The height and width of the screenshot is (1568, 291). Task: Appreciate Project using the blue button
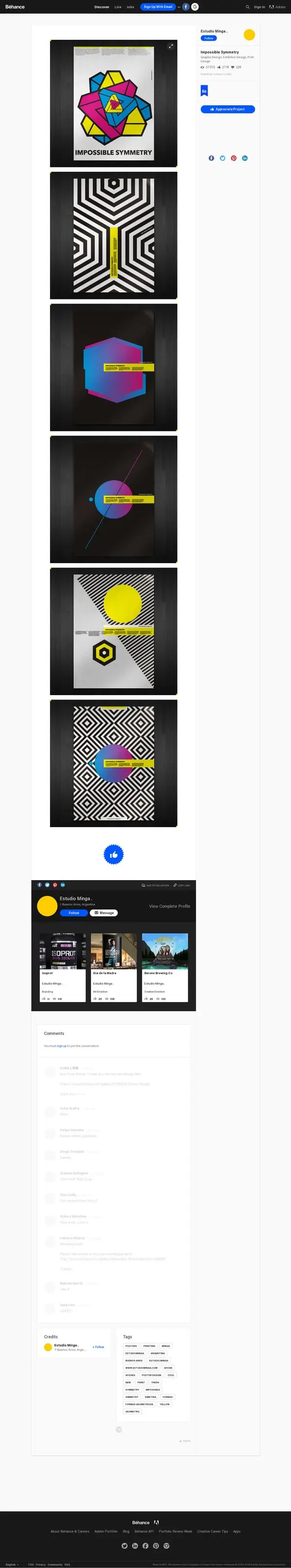(x=228, y=109)
